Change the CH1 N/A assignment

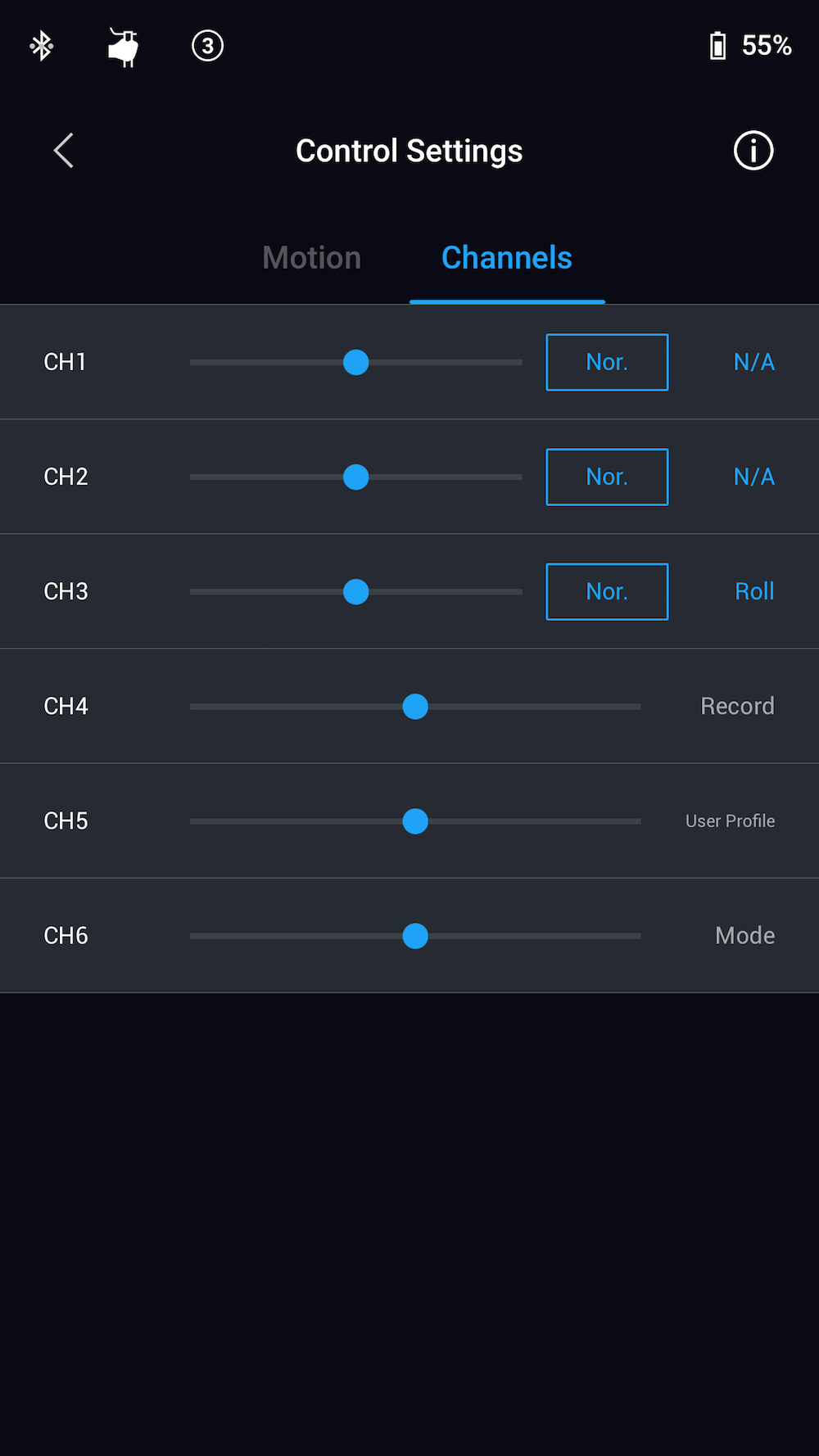tap(753, 362)
